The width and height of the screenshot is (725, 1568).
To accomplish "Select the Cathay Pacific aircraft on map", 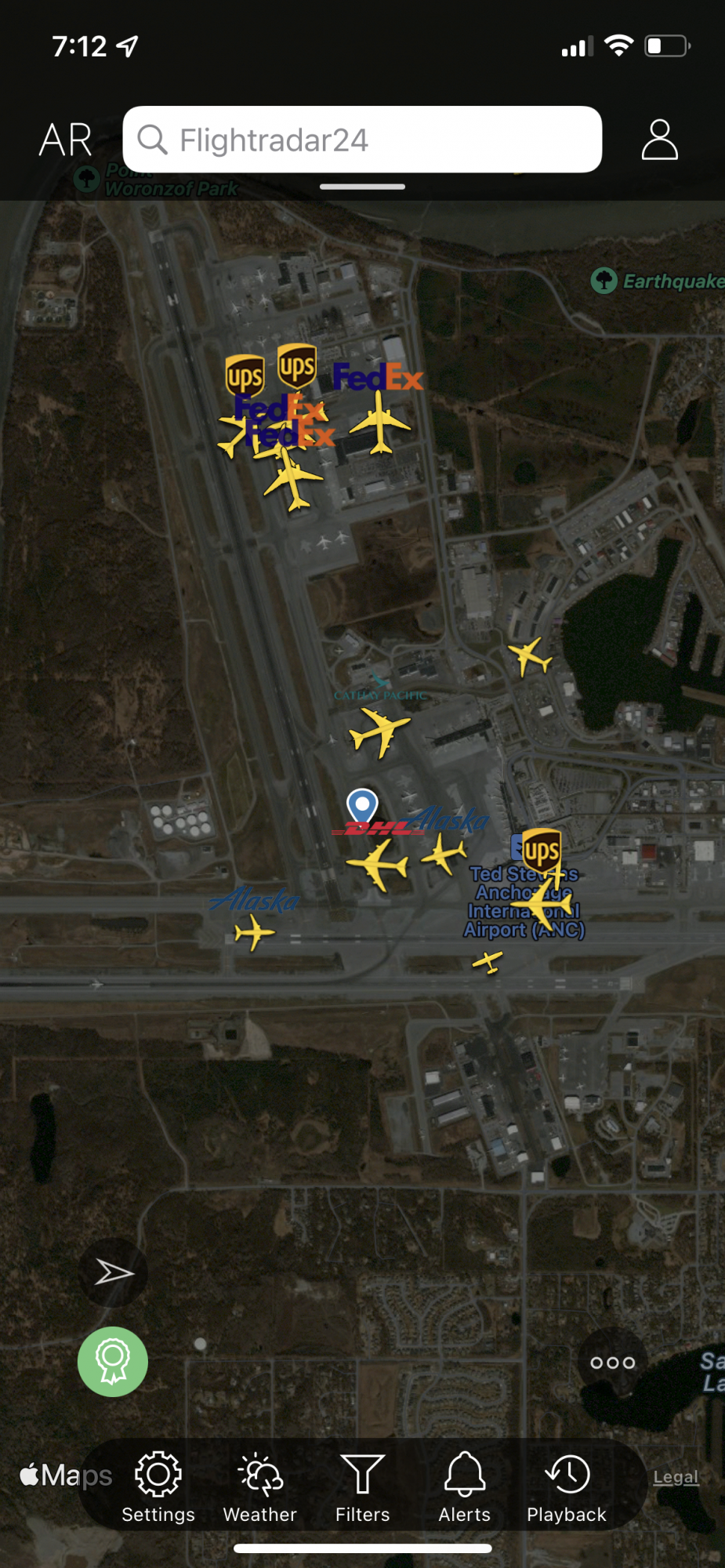I will (x=379, y=731).
